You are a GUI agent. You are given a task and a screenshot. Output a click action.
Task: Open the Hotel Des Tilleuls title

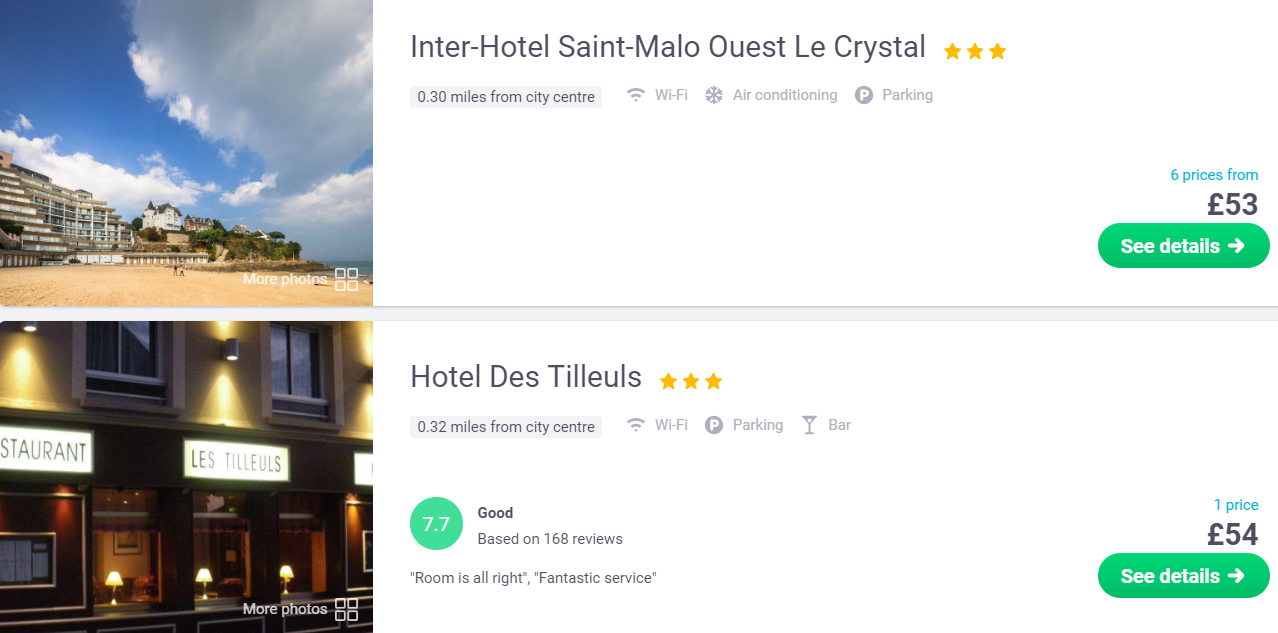tap(525, 377)
